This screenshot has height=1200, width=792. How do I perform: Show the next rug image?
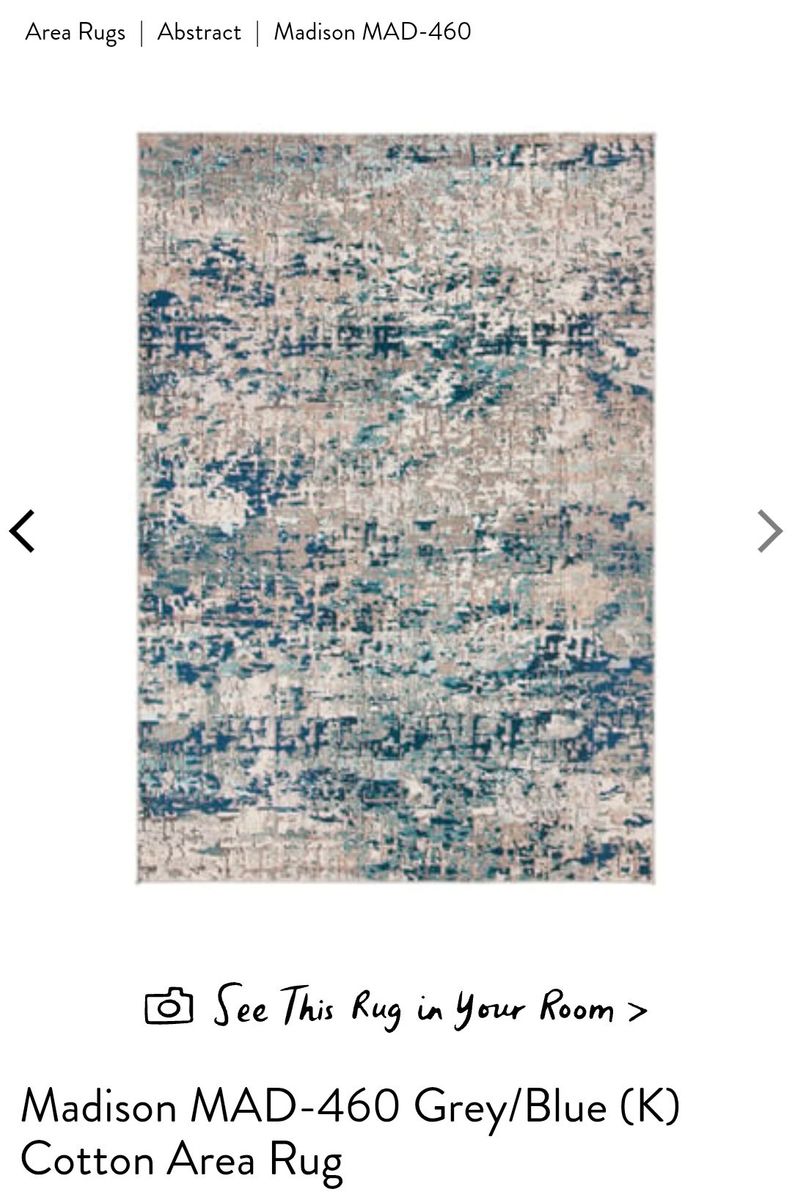click(x=769, y=531)
